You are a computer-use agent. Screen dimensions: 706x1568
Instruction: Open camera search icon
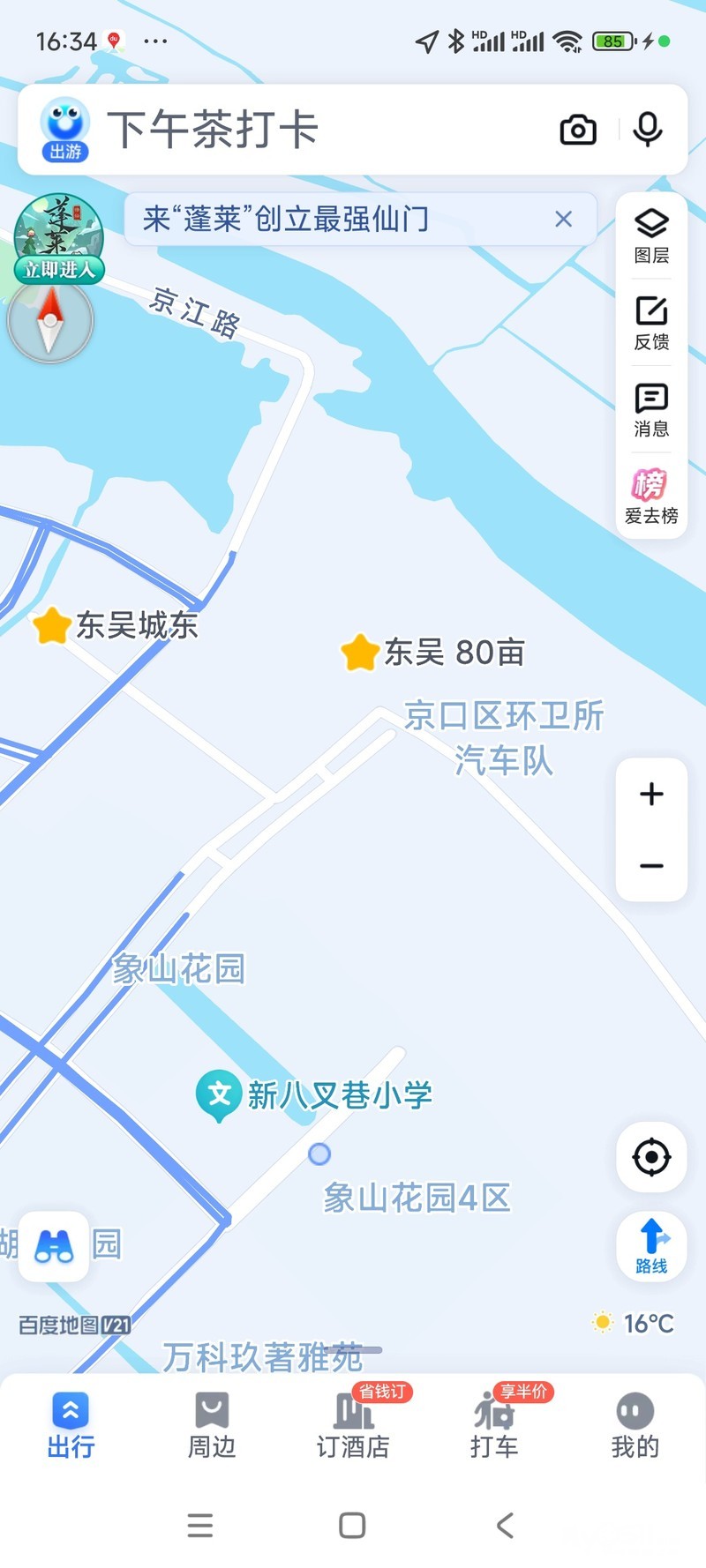point(578,130)
